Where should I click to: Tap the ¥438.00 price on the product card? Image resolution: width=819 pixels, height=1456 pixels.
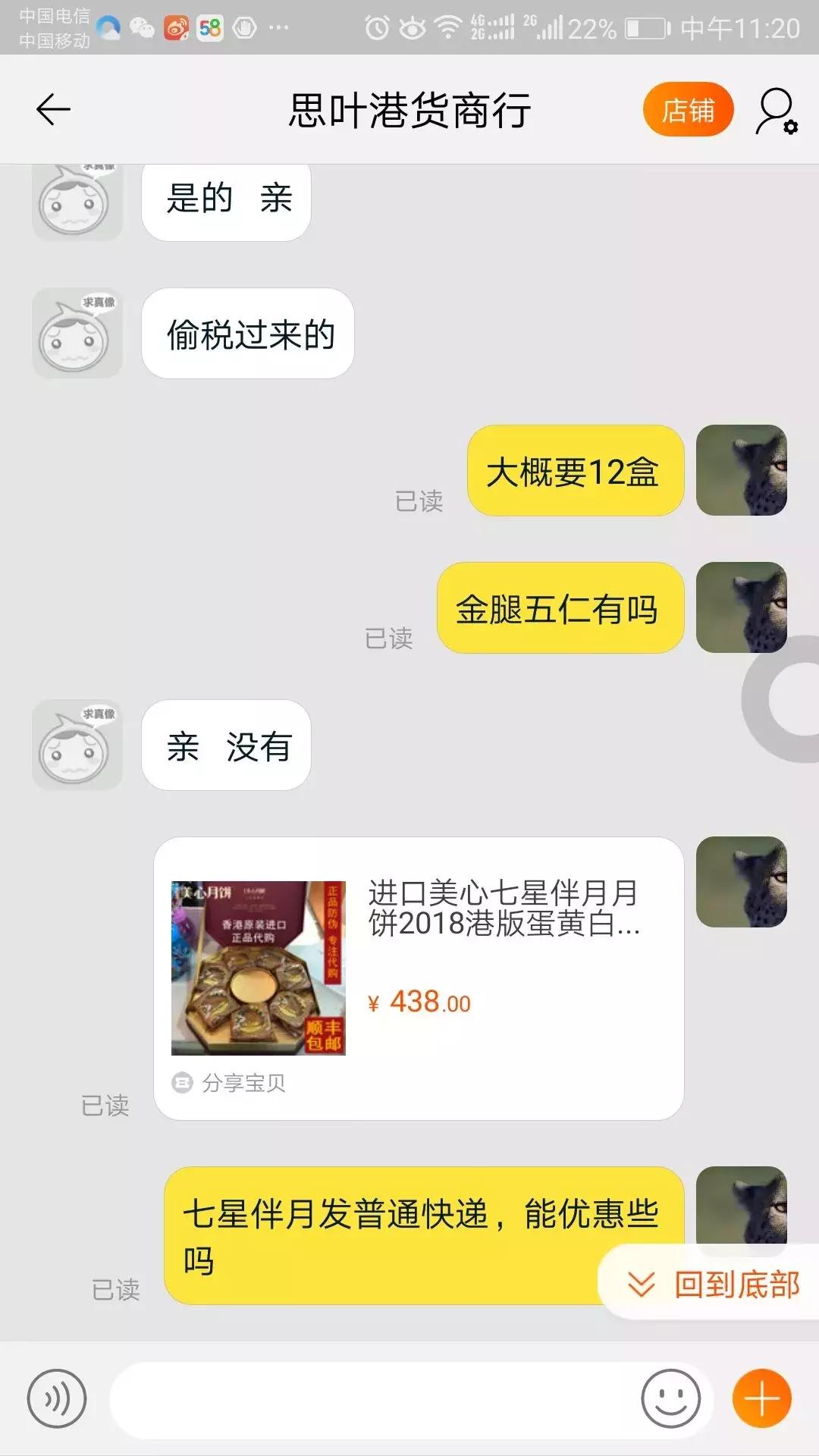pyautogui.click(x=417, y=1001)
